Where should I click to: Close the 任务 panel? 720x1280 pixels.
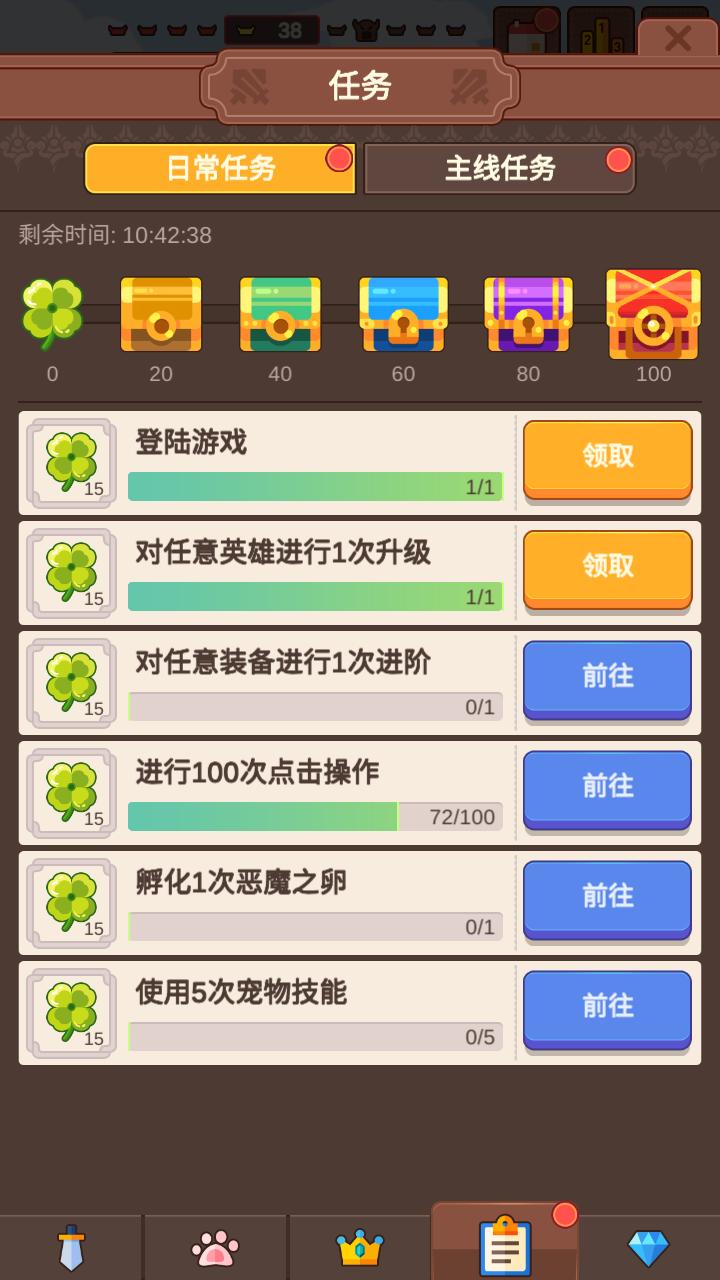[677, 39]
